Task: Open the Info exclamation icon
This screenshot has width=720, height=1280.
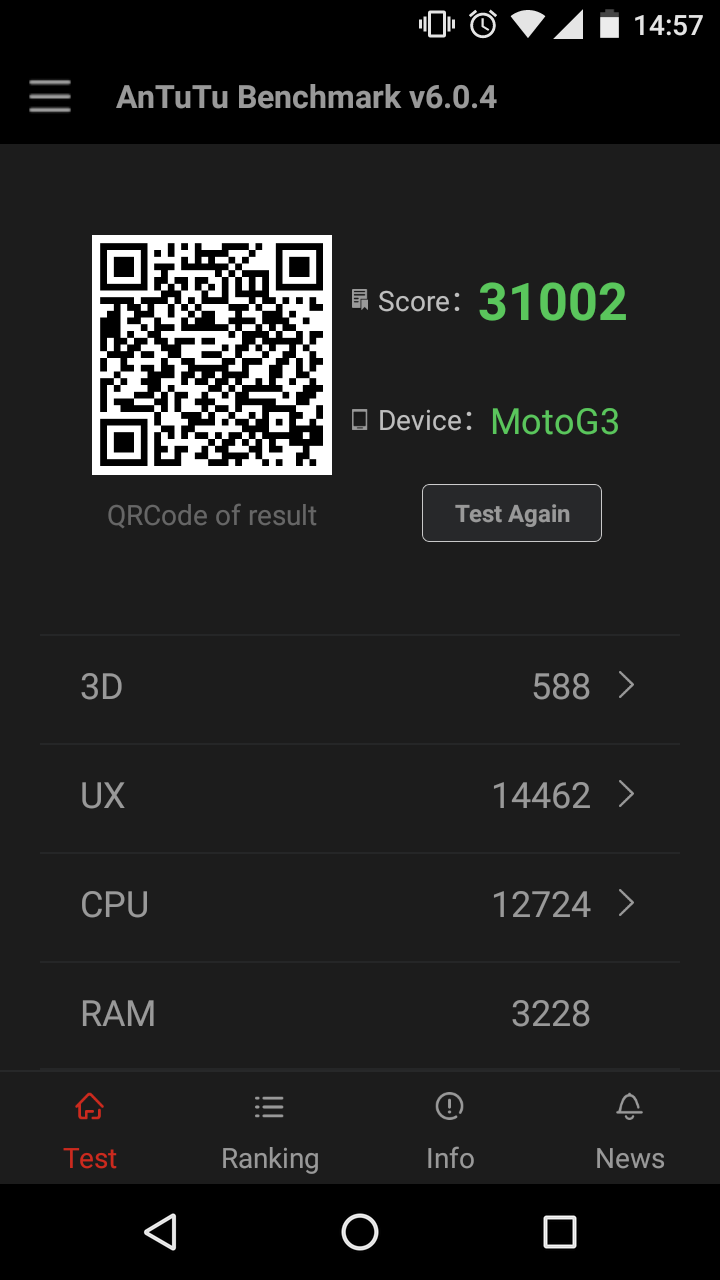Action: [x=449, y=1106]
